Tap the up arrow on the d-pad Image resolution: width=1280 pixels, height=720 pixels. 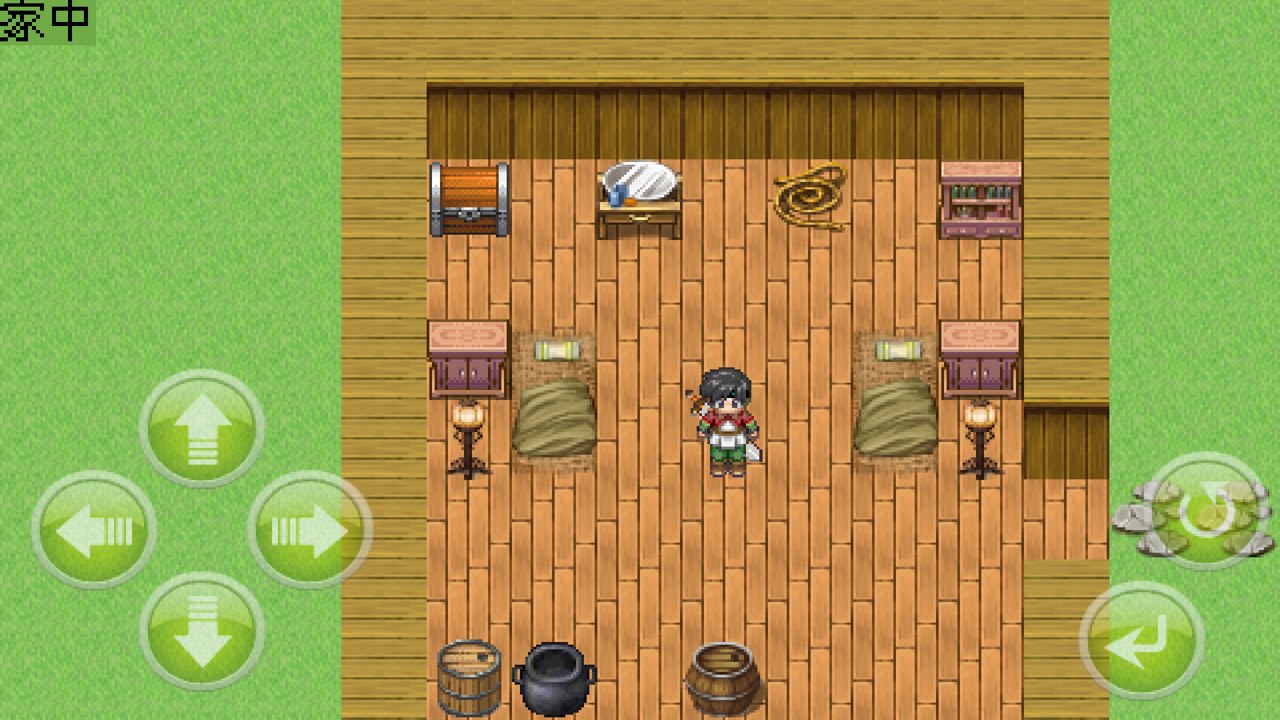(x=202, y=428)
